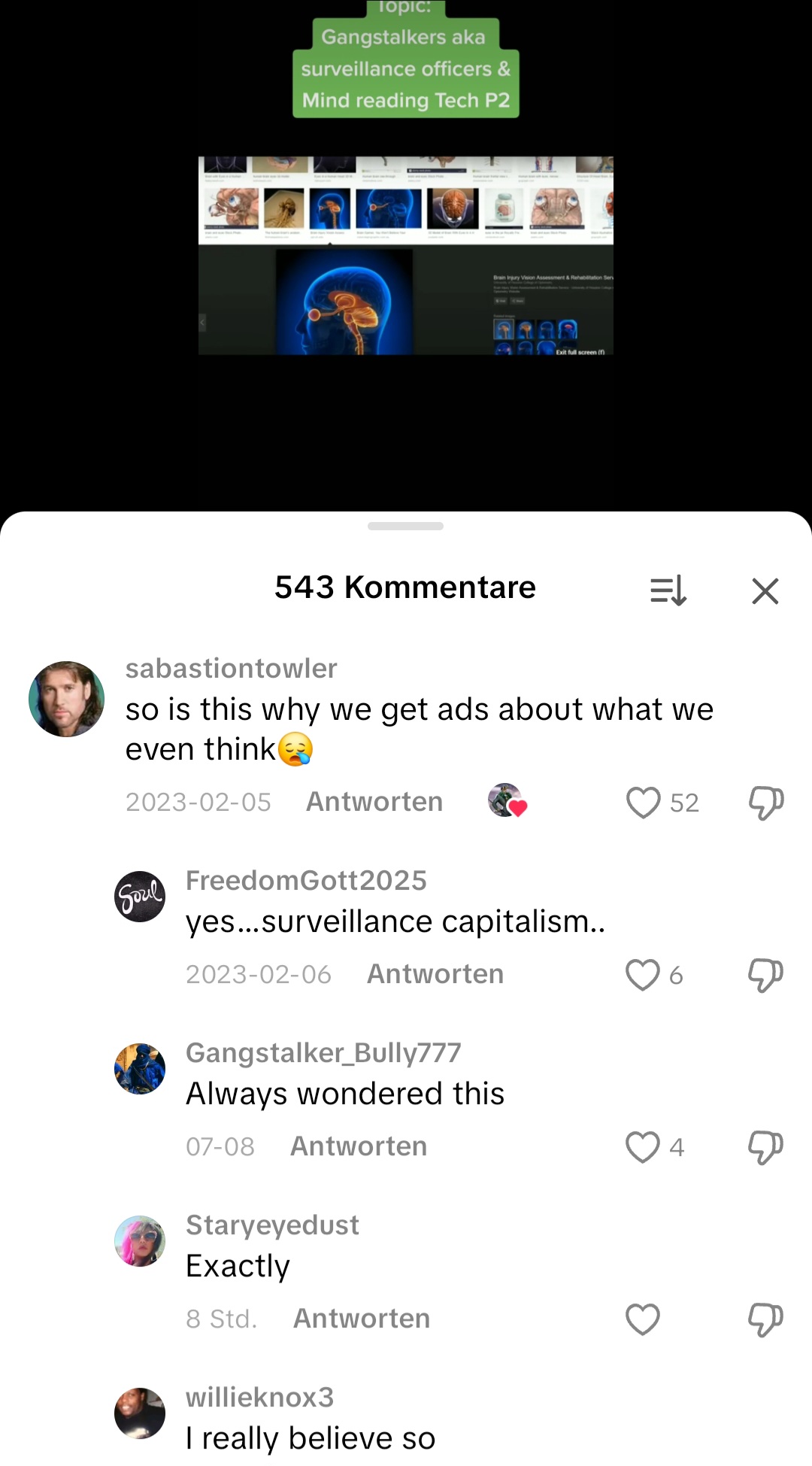Tap Antworten under Gangstalker_Bully777's comment

click(359, 1146)
